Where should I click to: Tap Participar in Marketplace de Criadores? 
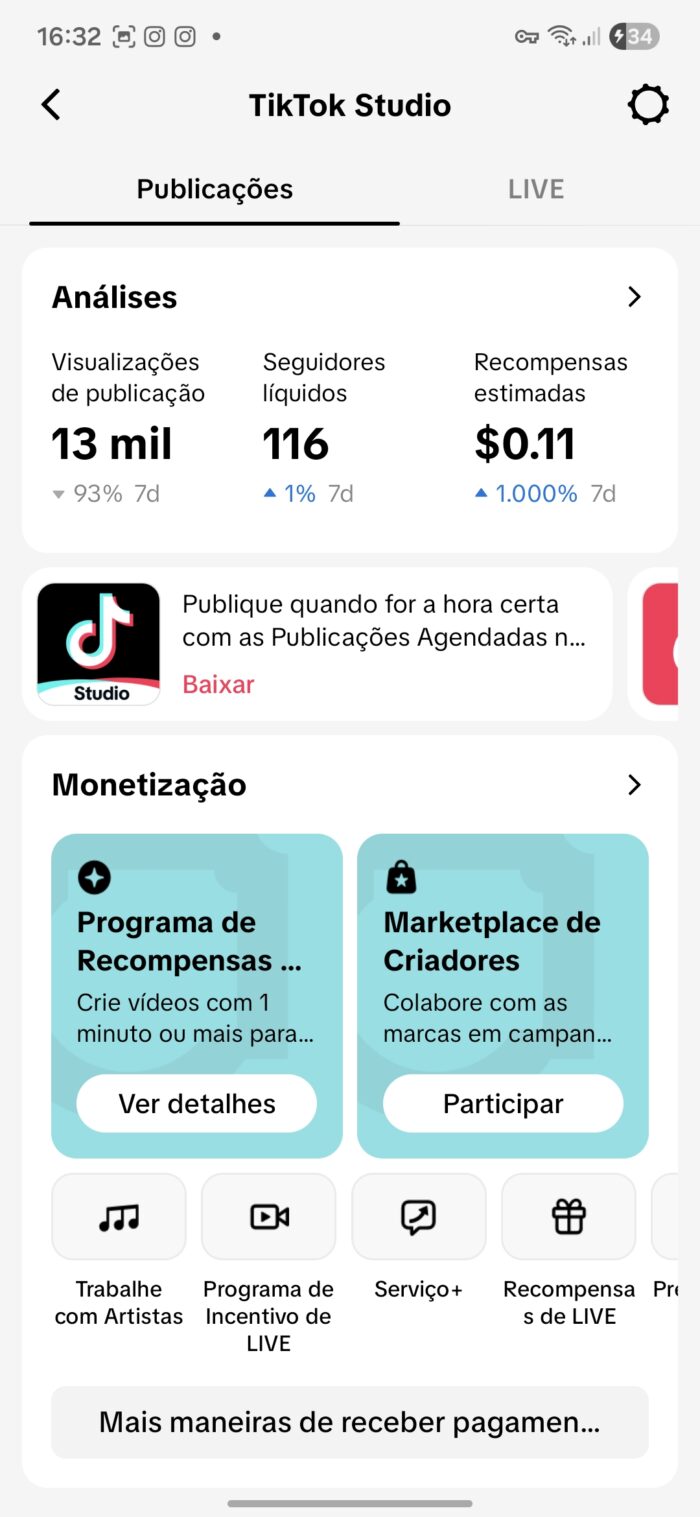(503, 1104)
